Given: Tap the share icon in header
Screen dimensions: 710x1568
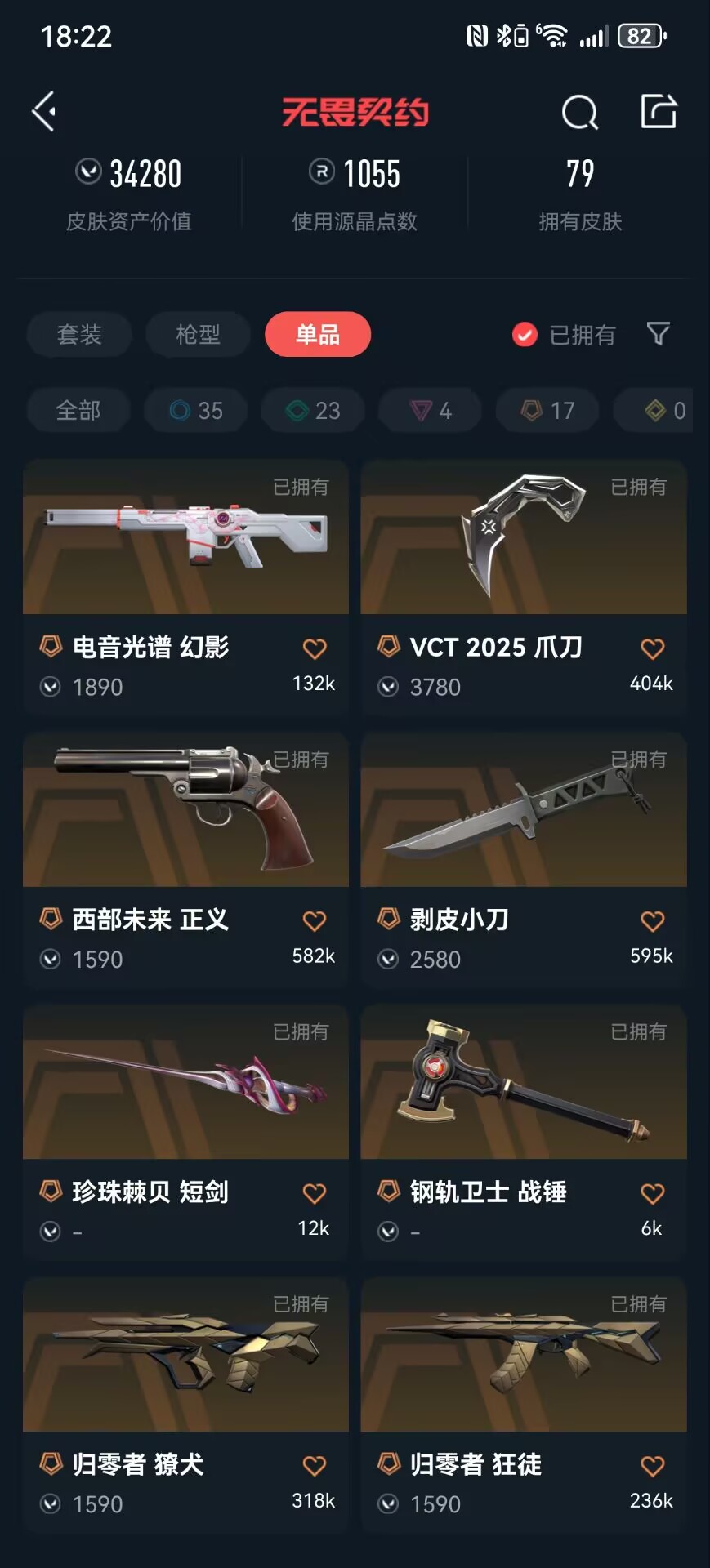Looking at the screenshot, I should pos(659,111).
